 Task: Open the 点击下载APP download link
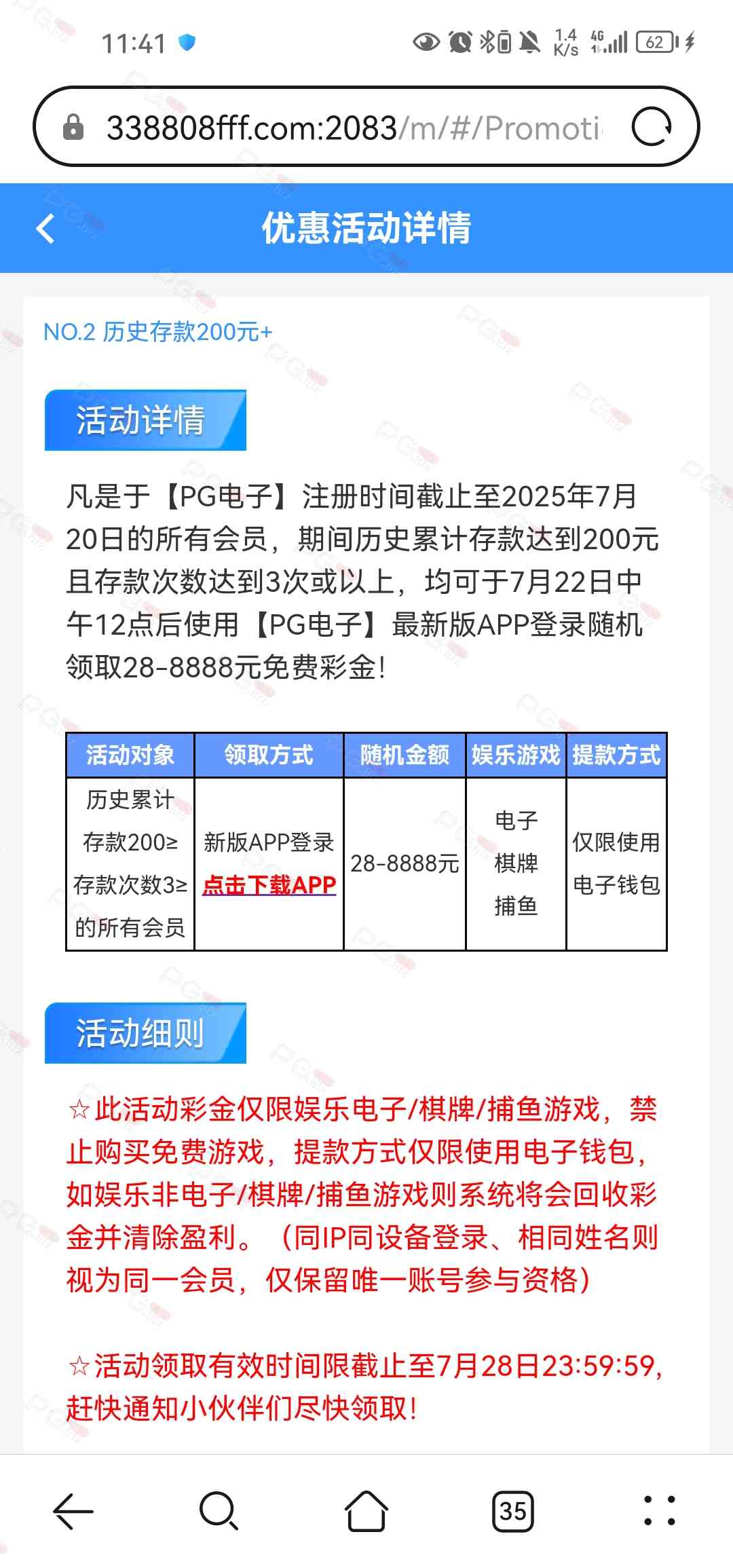pyautogui.click(x=269, y=885)
